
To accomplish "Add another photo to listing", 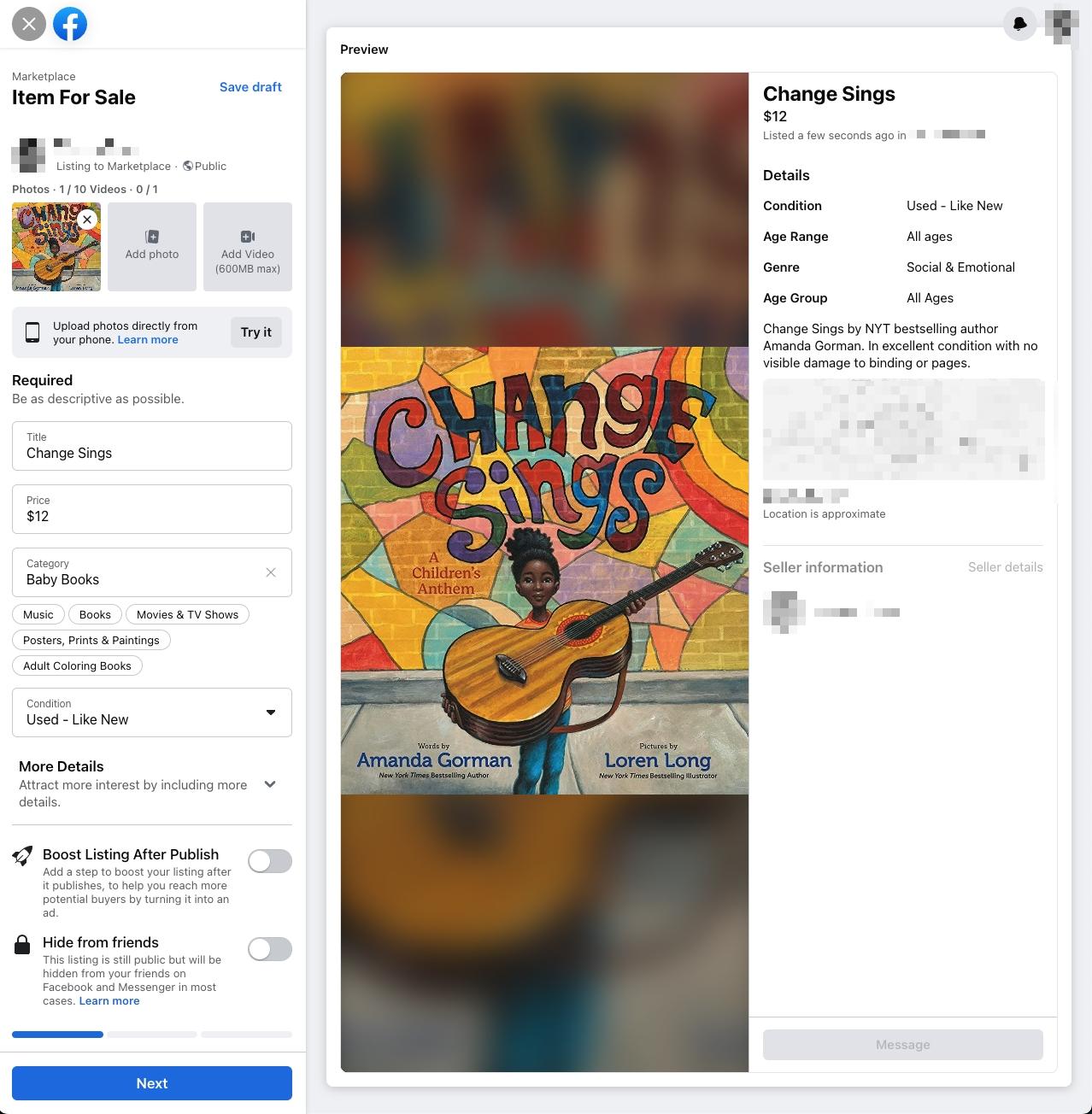I will [152, 246].
